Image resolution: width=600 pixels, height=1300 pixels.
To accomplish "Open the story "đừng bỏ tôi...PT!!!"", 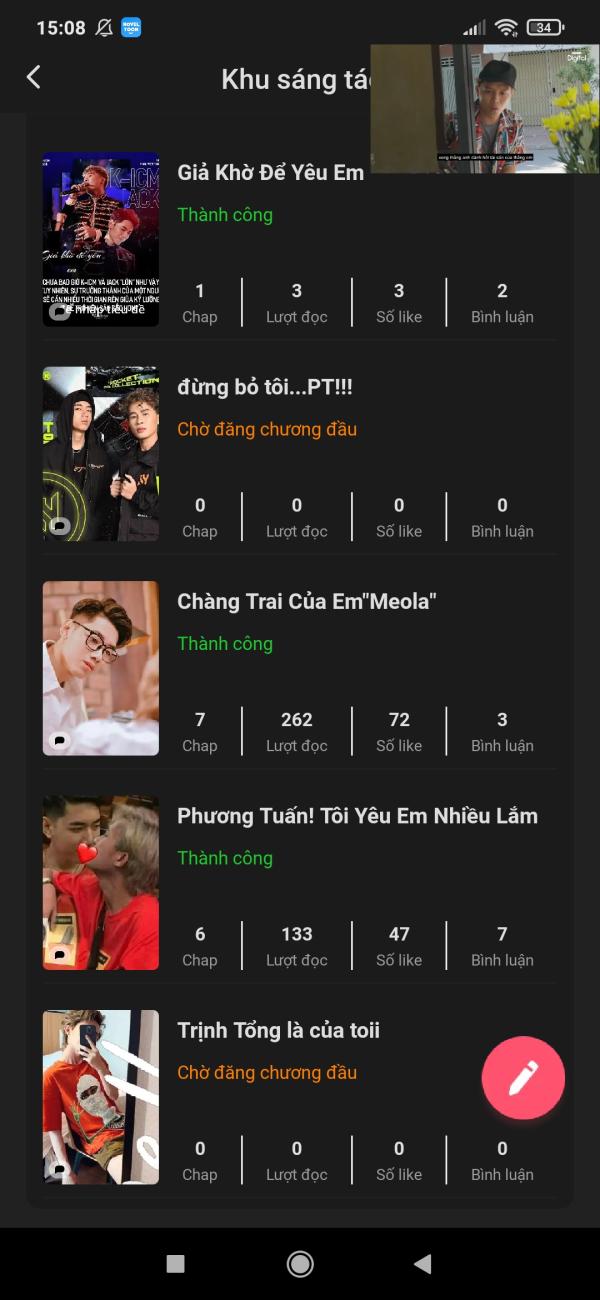I will [x=265, y=387].
